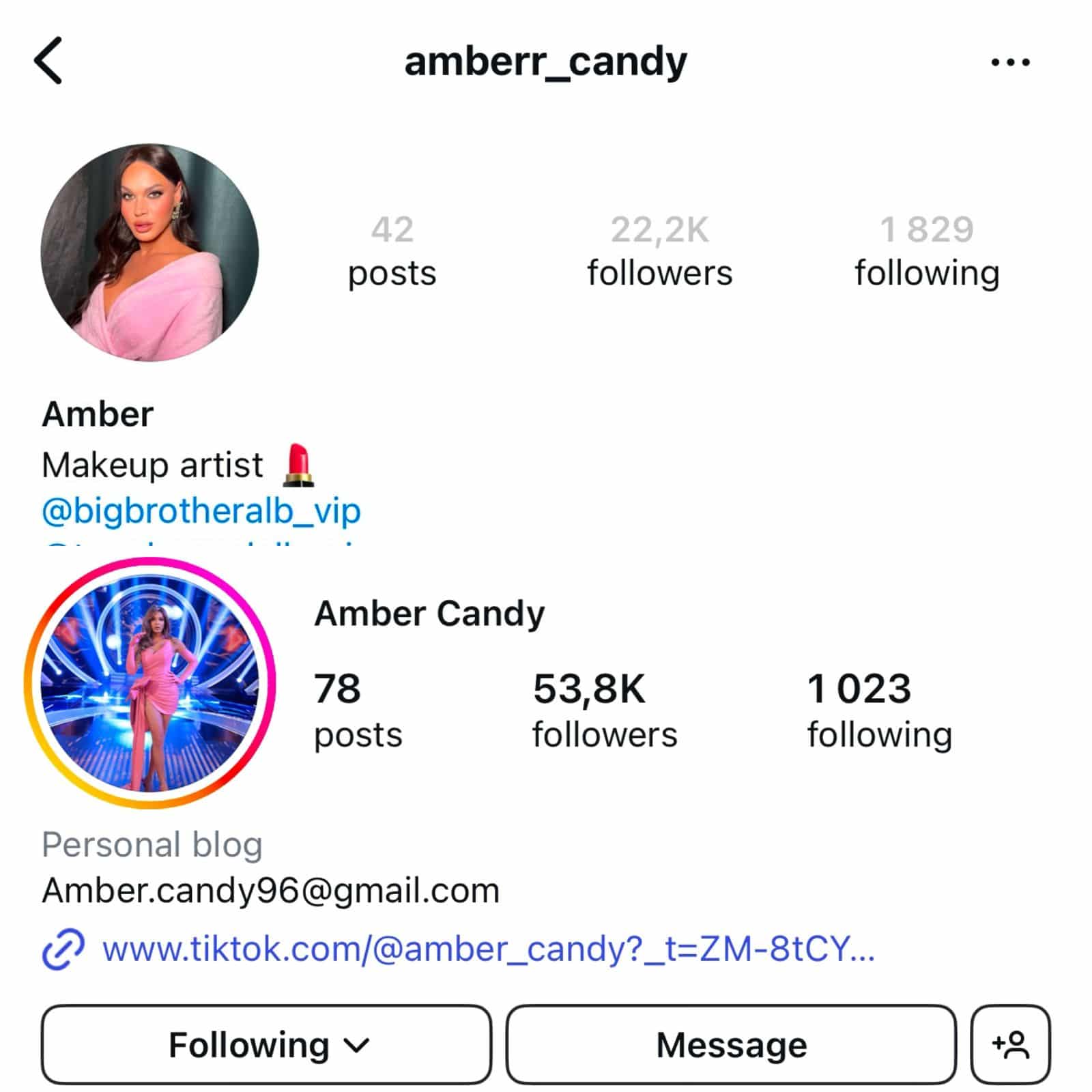Open the 1 023 following list
The height and width of the screenshot is (1092, 1092).
[879, 710]
